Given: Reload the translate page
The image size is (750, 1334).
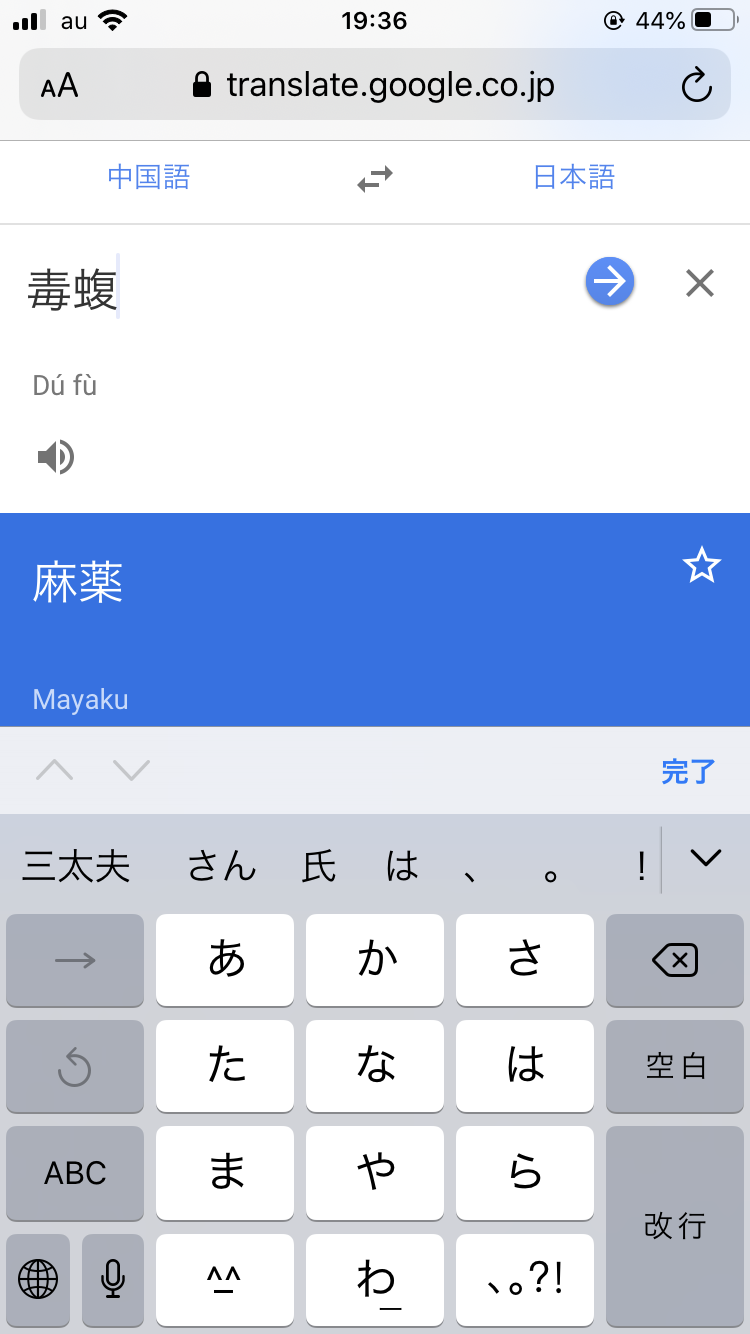Looking at the screenshot, I should [696, 85].
